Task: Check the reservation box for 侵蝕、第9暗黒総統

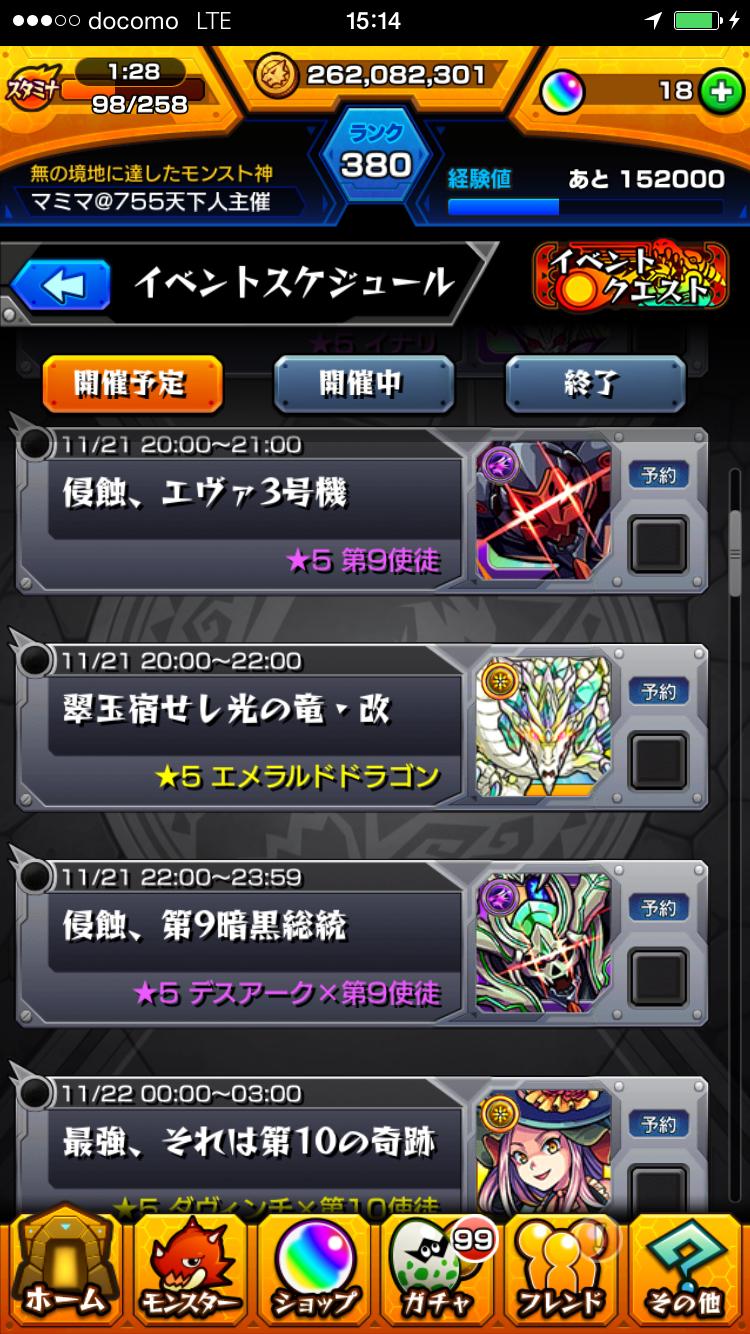Action: click(658, 978)
